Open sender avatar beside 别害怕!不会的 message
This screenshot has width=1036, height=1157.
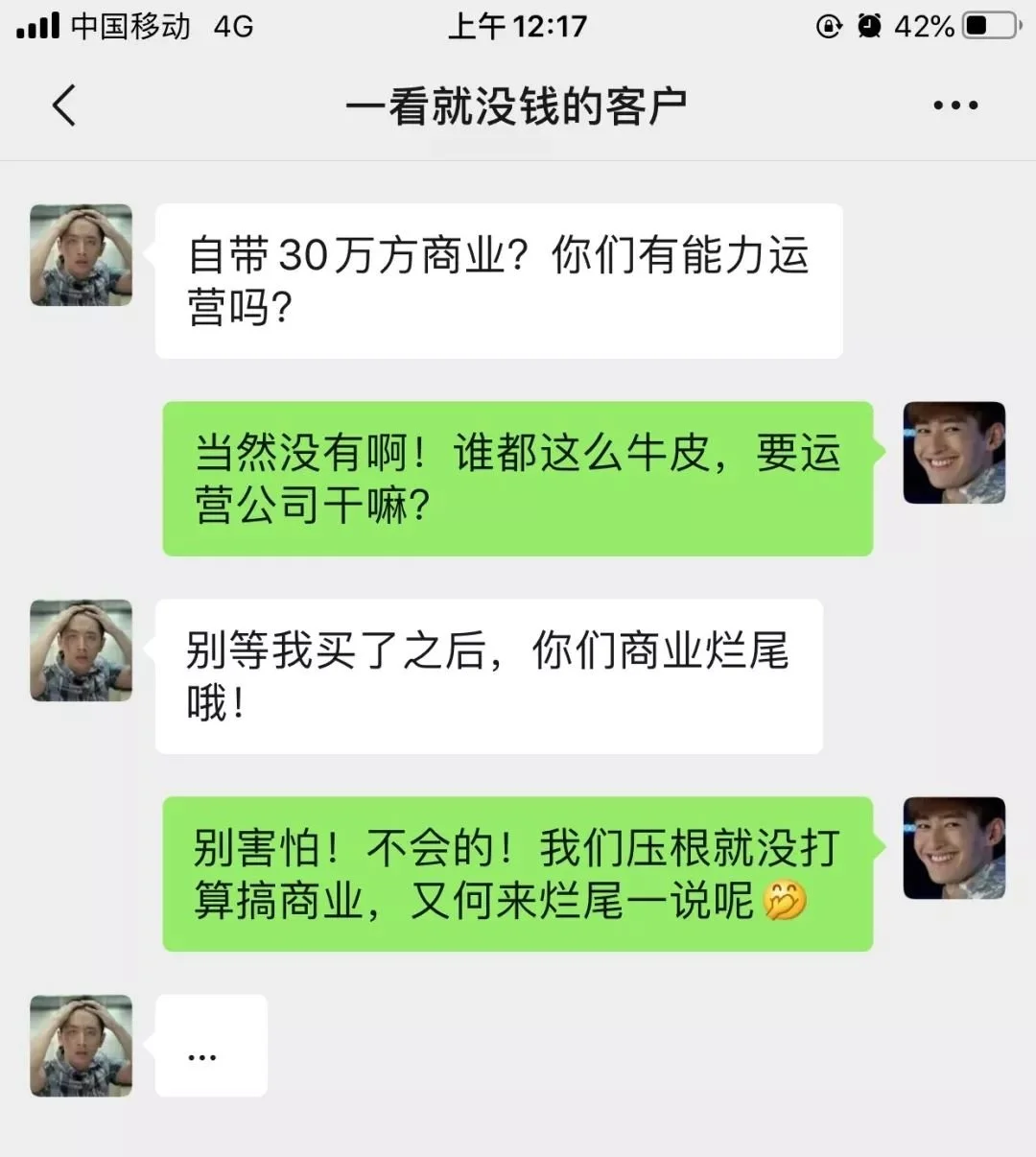[x=954, y=848]
